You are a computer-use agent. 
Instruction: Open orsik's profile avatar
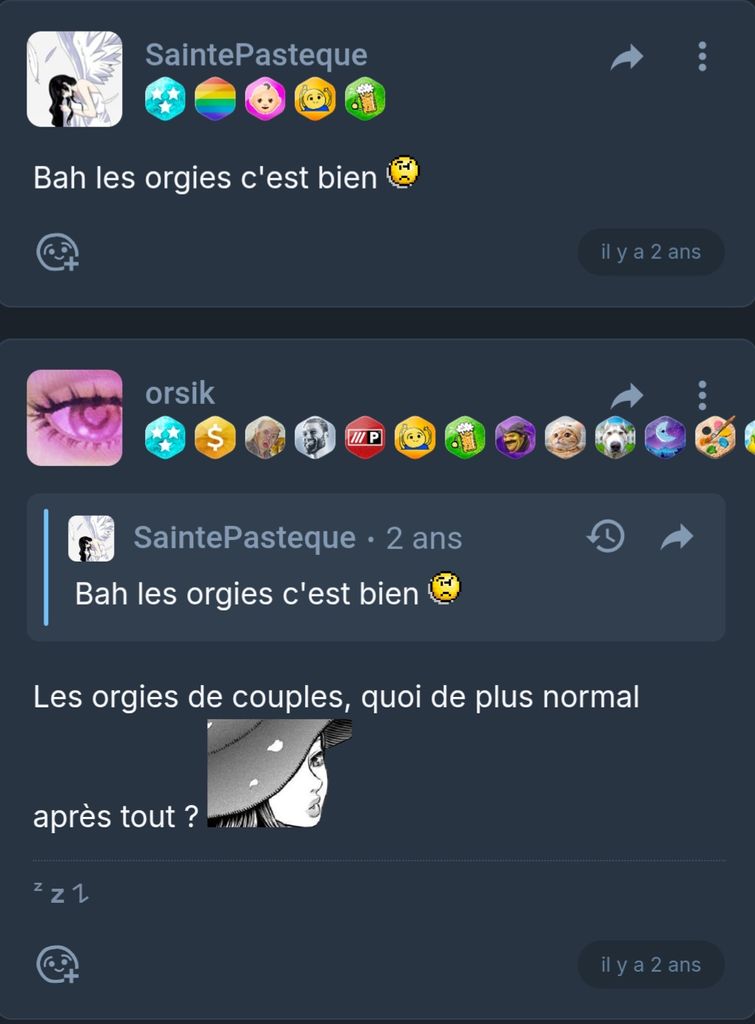click(74, 417)
